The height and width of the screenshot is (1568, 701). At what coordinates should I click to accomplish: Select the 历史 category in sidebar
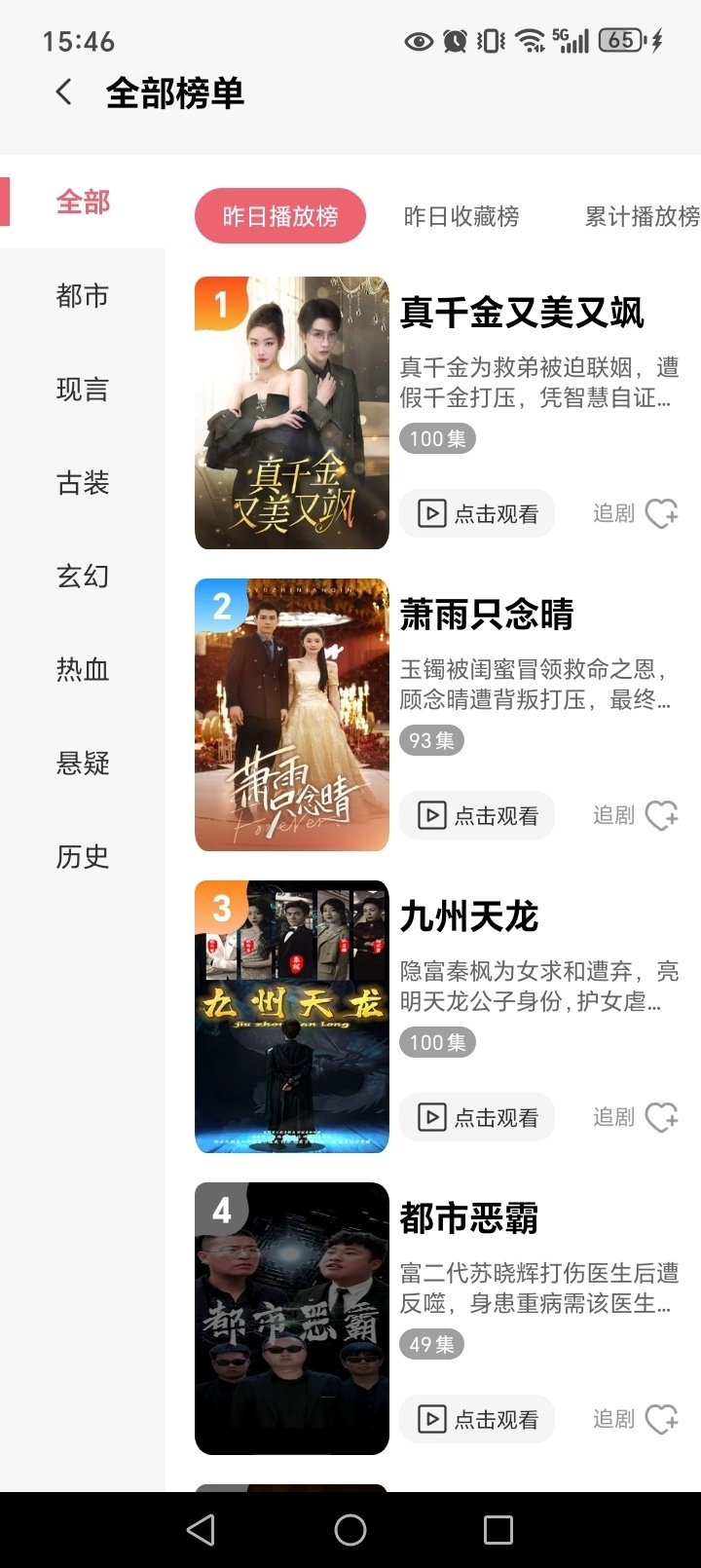pyautogui.click(x=82, y=858)
